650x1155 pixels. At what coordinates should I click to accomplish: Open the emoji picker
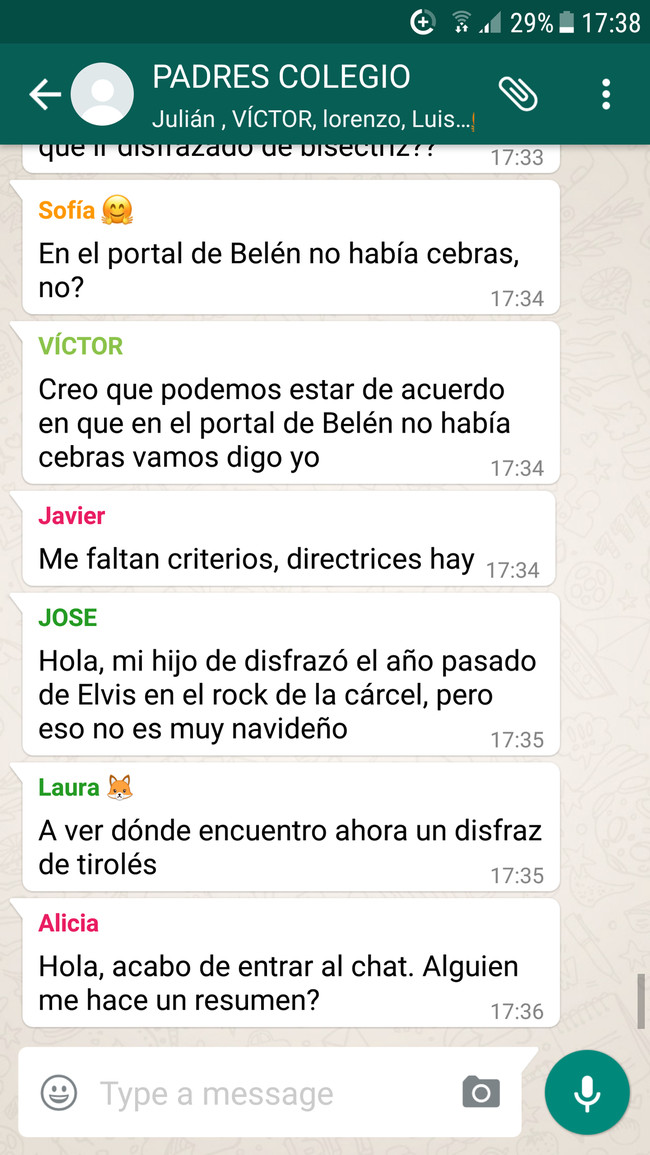pos(59,1092)
